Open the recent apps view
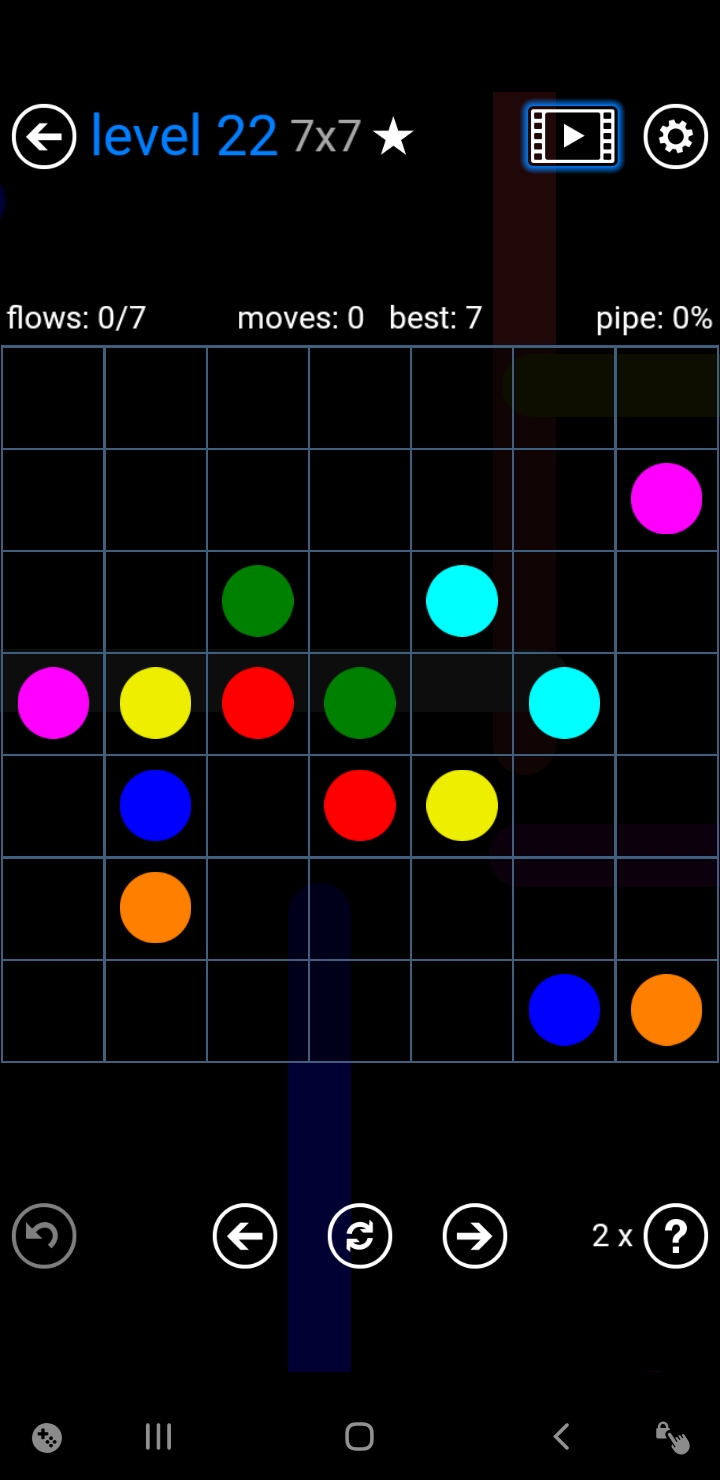720x1480 pixels. click(x=158, y=1437)
